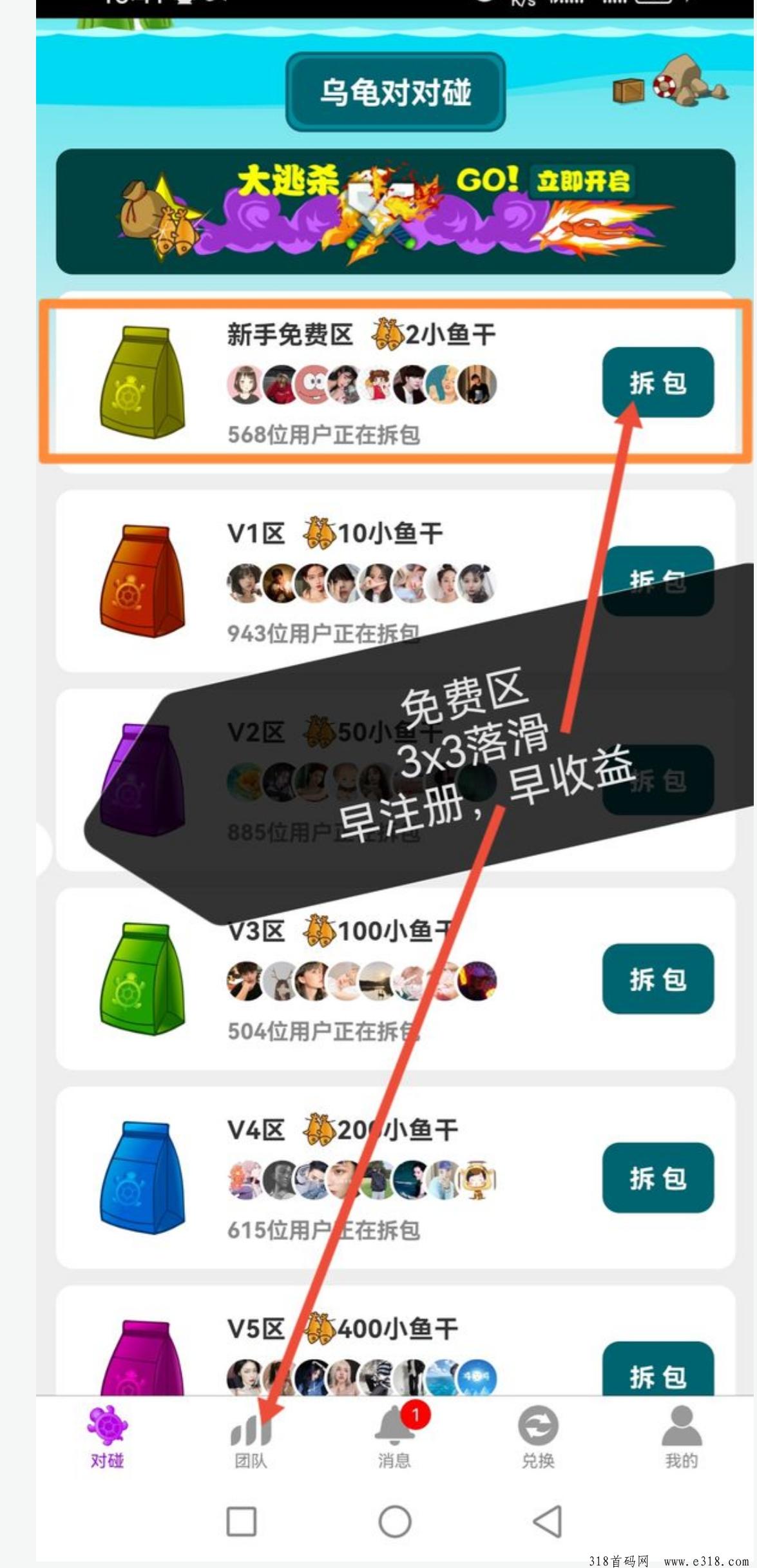
Task: Open the V1区 10小鱼干 card
Action: pos(395,581)
